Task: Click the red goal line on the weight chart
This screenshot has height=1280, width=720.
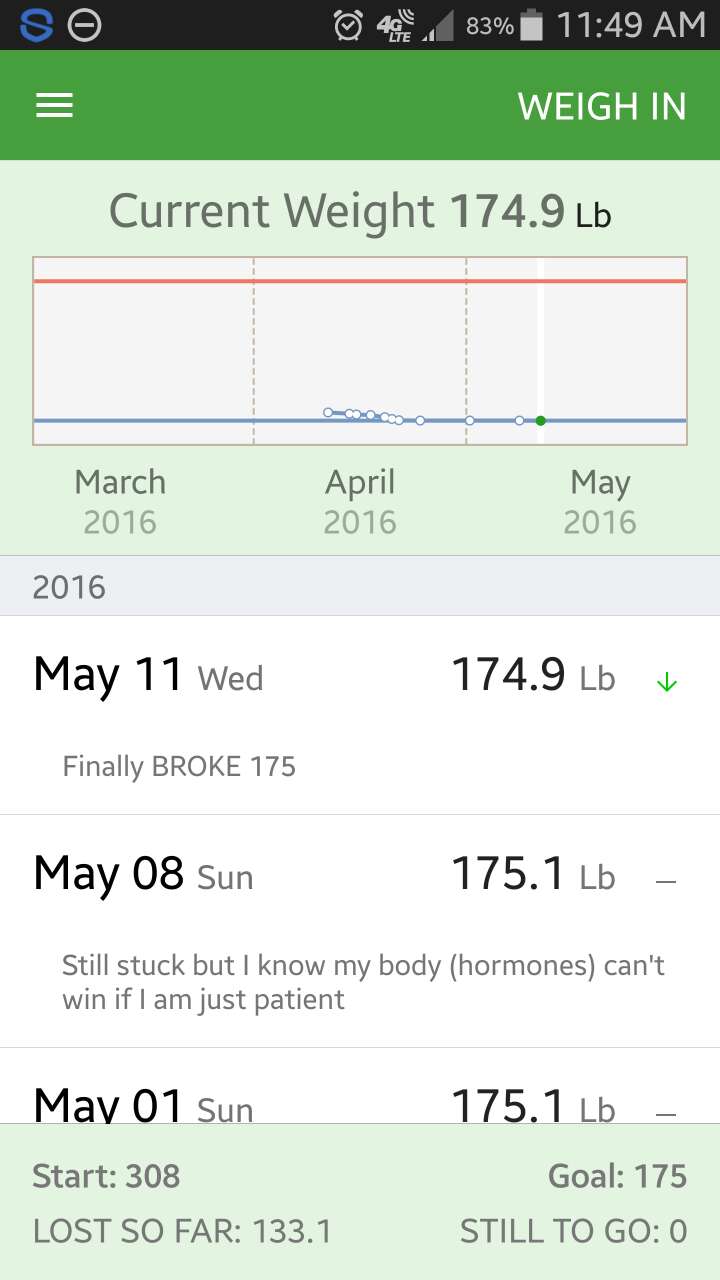Action: [x=360, y=282]
